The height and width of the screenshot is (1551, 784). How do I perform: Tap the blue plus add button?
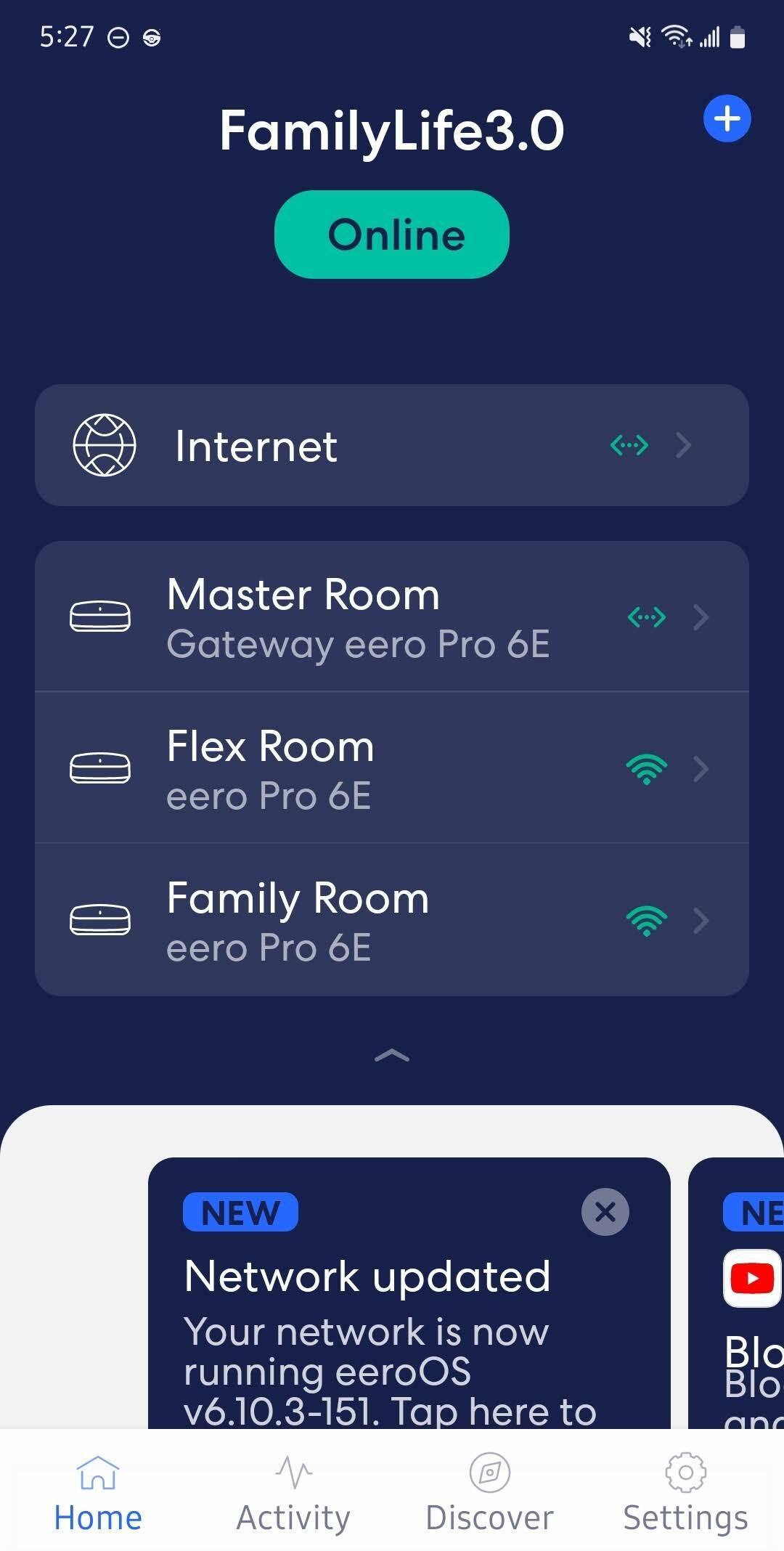click(727, 118)
